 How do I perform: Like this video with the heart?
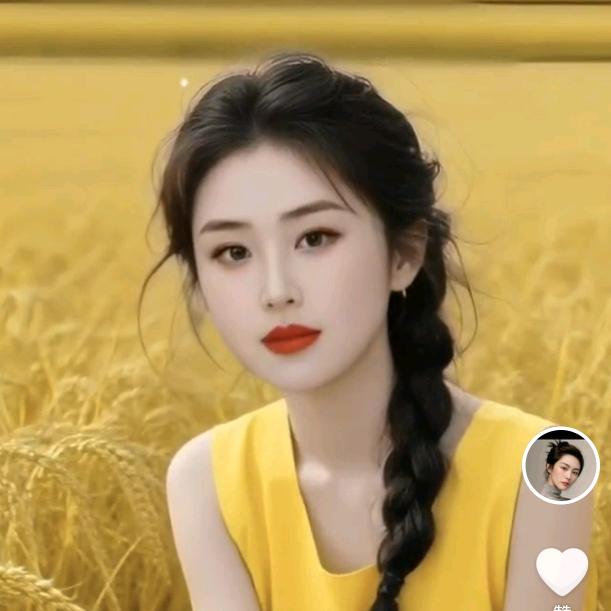(562, 570)
